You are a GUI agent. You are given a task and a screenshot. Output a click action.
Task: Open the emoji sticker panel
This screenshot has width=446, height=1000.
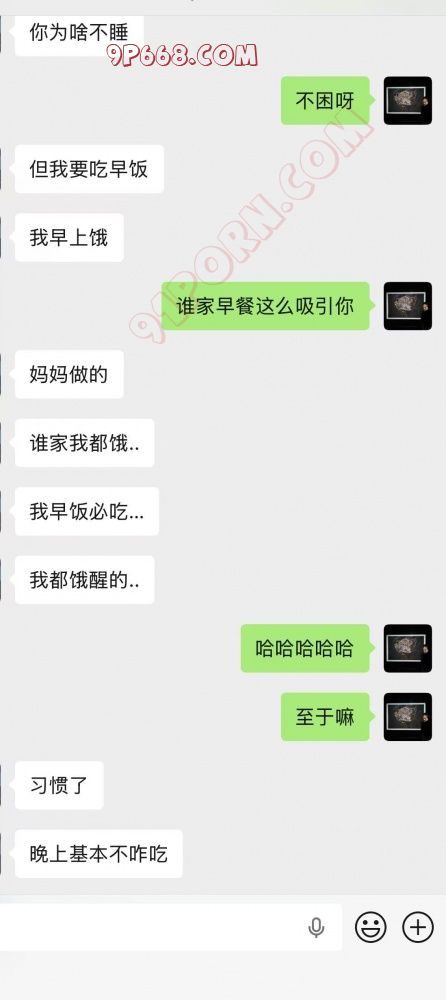click(x=371, y=927)
